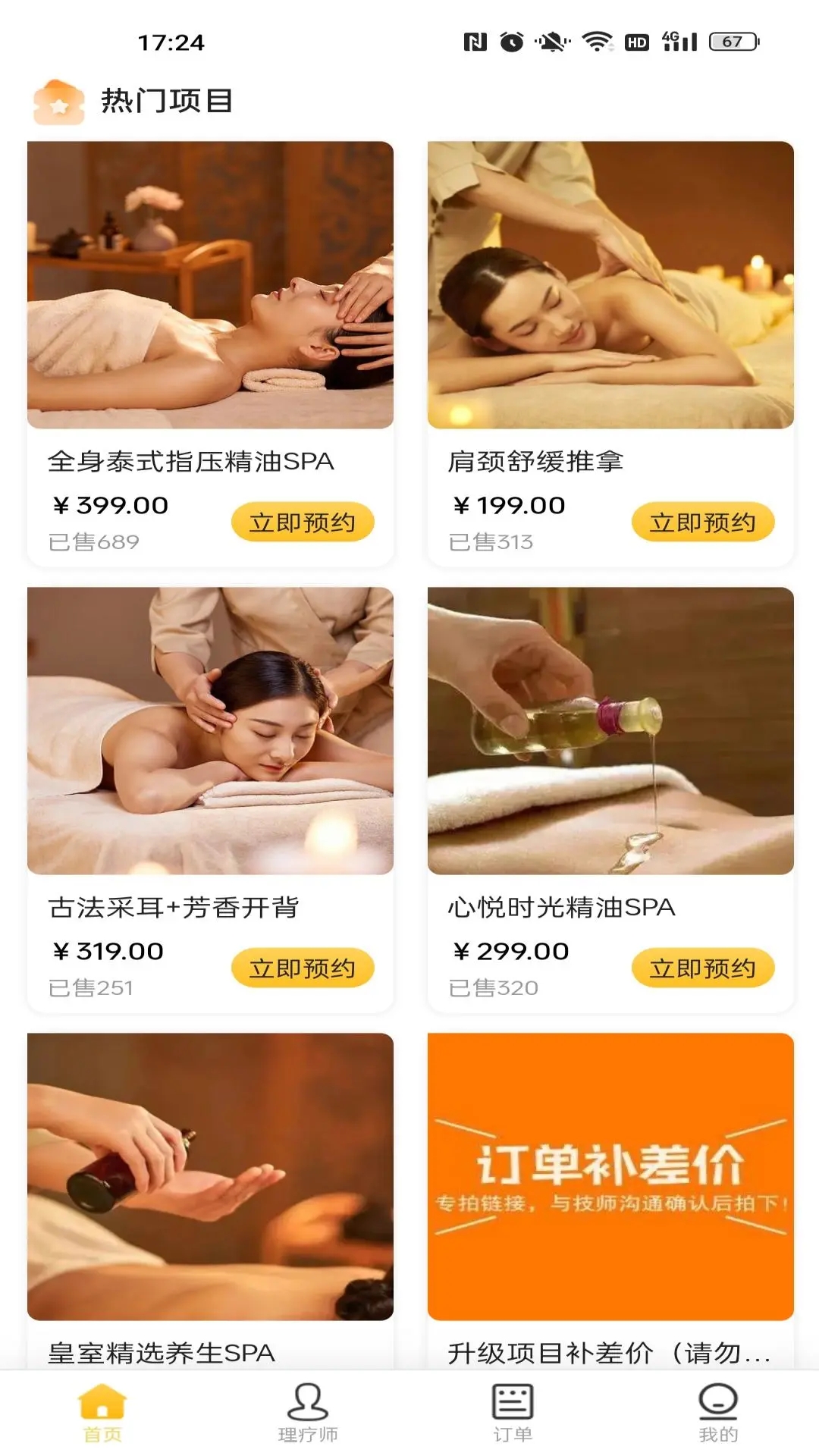This screenshot has width=819, height=1456.
Task: Book 全身泰式指压精油SPA with 立即预约
Action: (303, 522)
